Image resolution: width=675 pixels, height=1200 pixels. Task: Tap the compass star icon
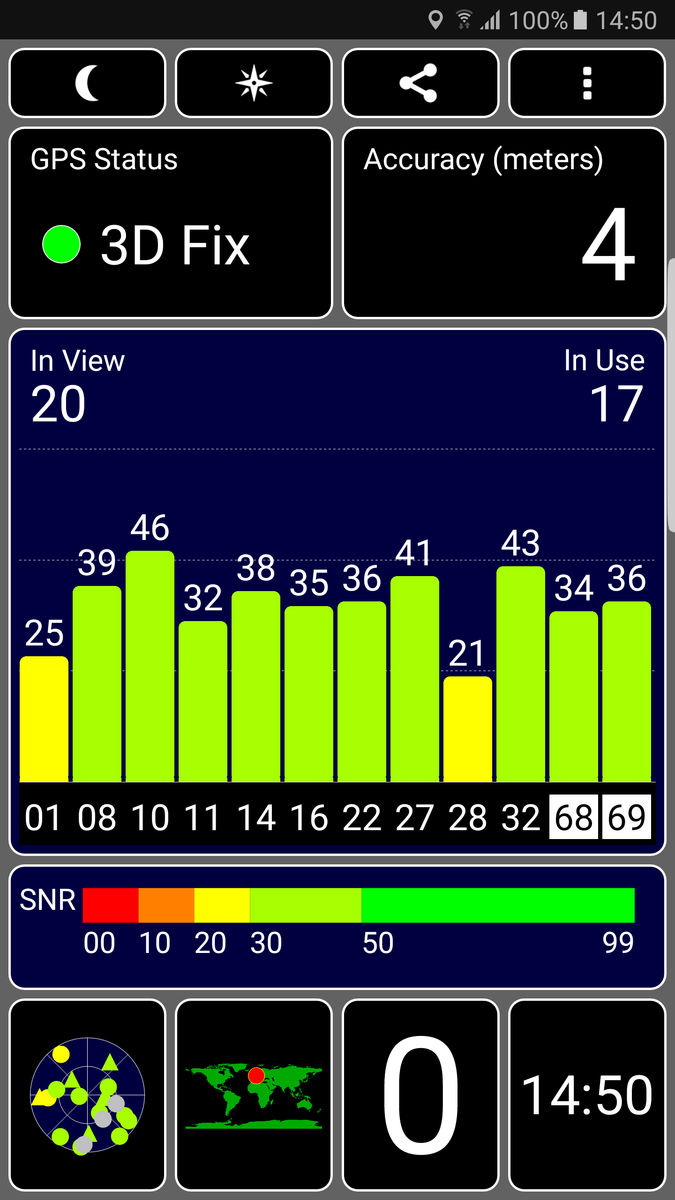tap(253, 84)
